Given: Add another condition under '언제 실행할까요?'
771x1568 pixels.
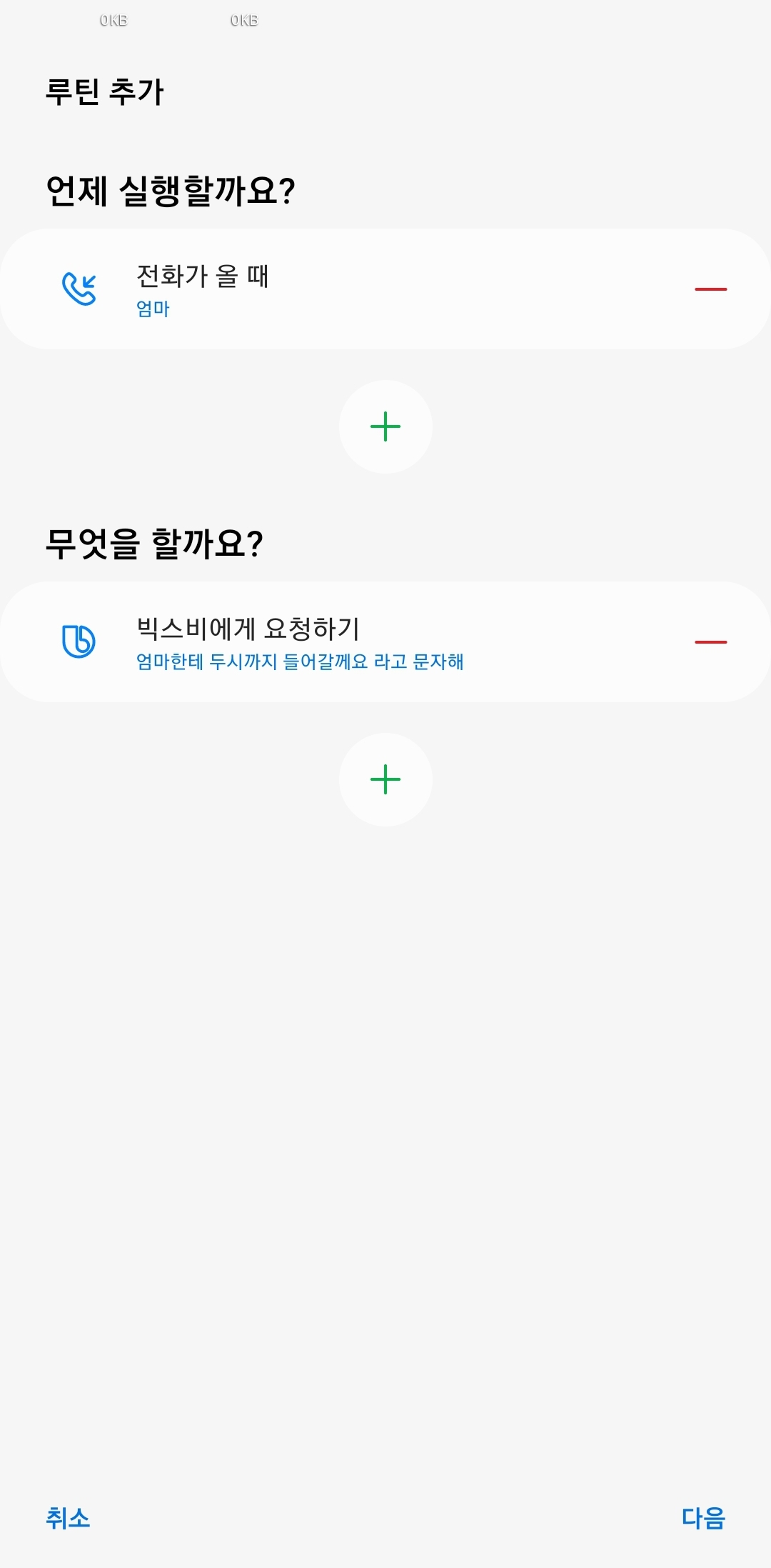Looking at the screenshot, I should tap(385, 426).
